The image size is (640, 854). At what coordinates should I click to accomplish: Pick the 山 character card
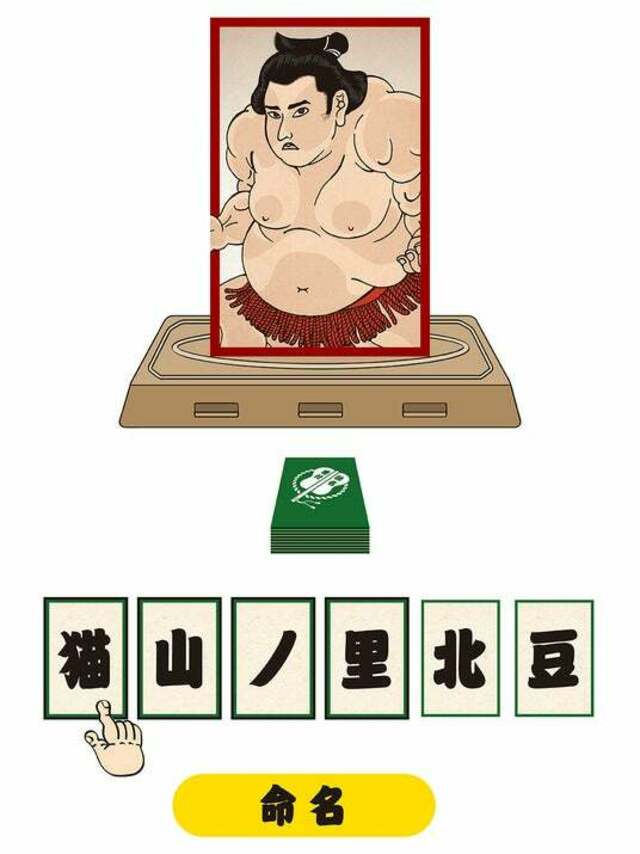click(179, 657)
